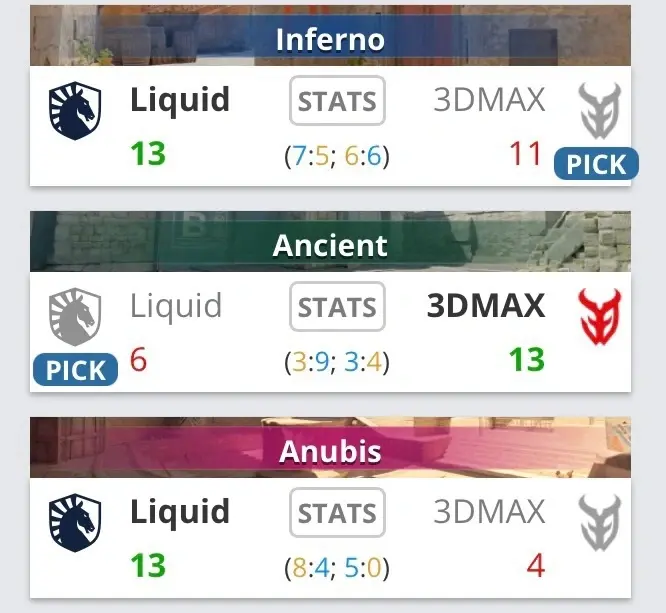Tap 3DMAX team name in Anubis row
The height and width of the screenshot is (613, 666).
pos(489,512)
